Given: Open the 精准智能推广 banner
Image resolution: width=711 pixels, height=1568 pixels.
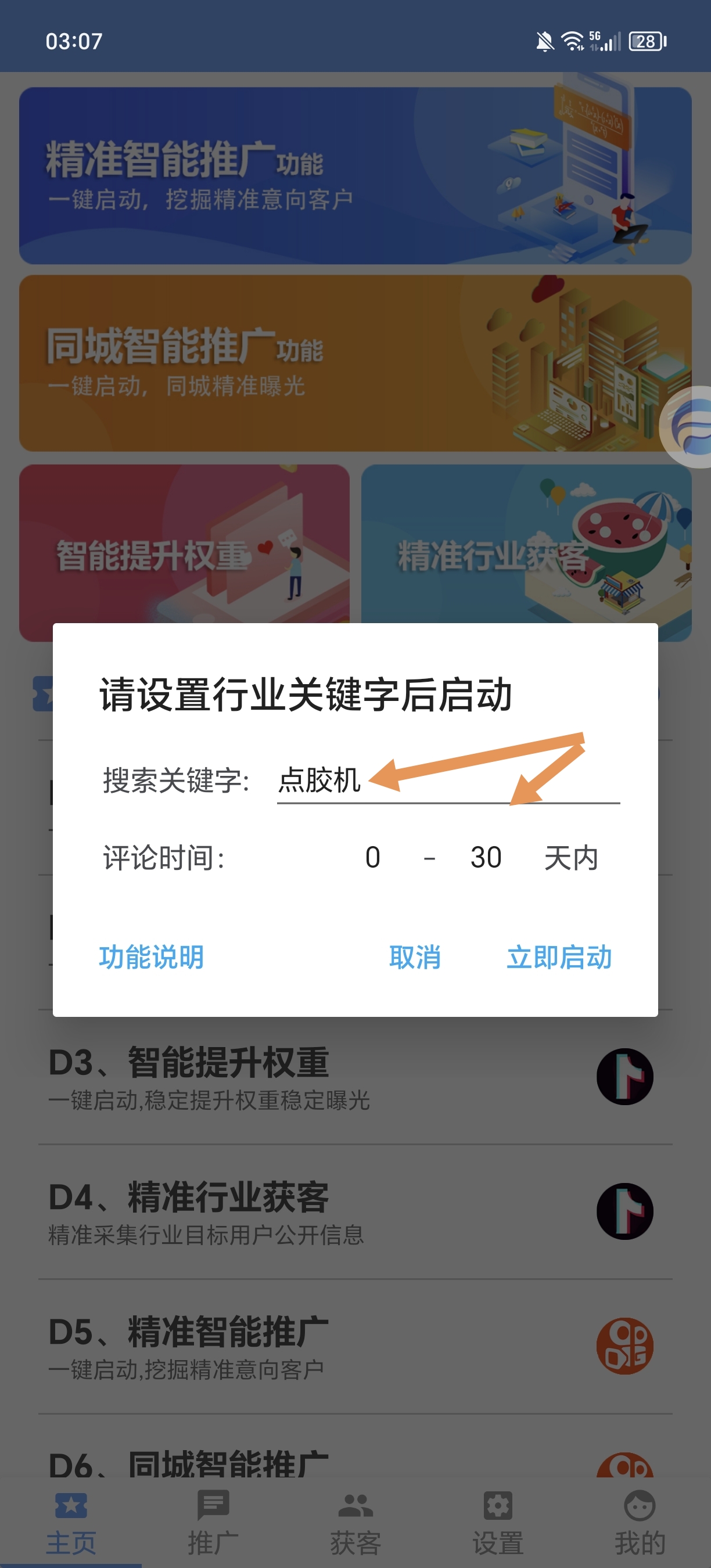Looking at the screenshot, I should click(355, 175).
